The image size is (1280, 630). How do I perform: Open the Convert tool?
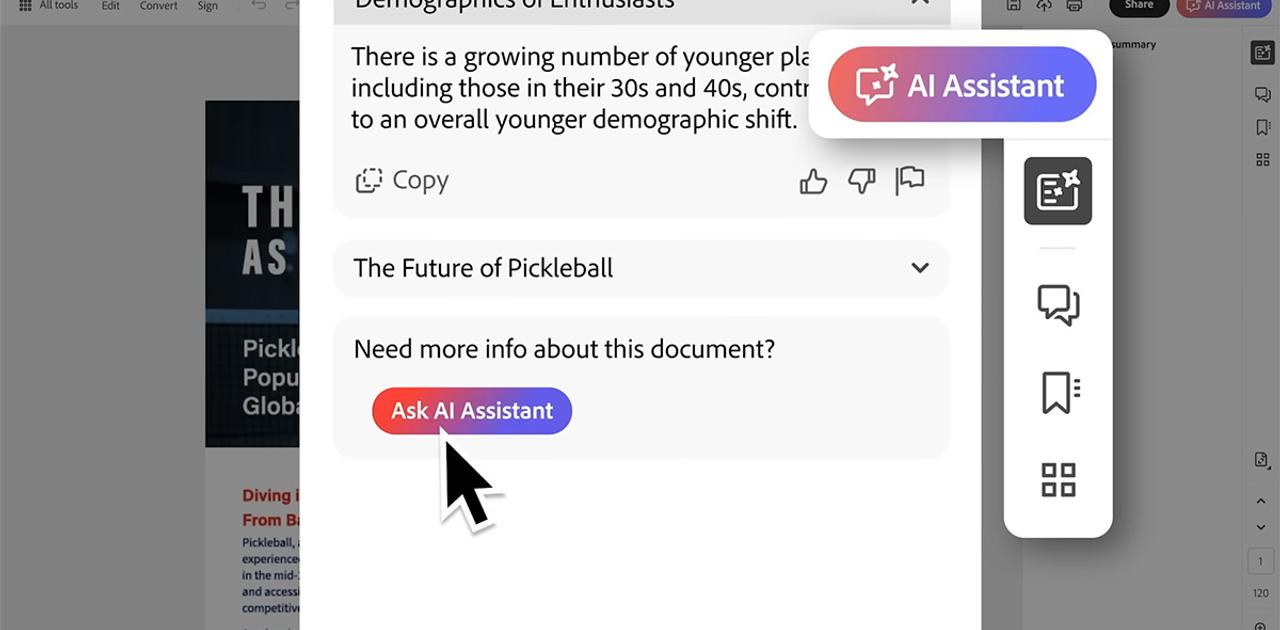158,6
